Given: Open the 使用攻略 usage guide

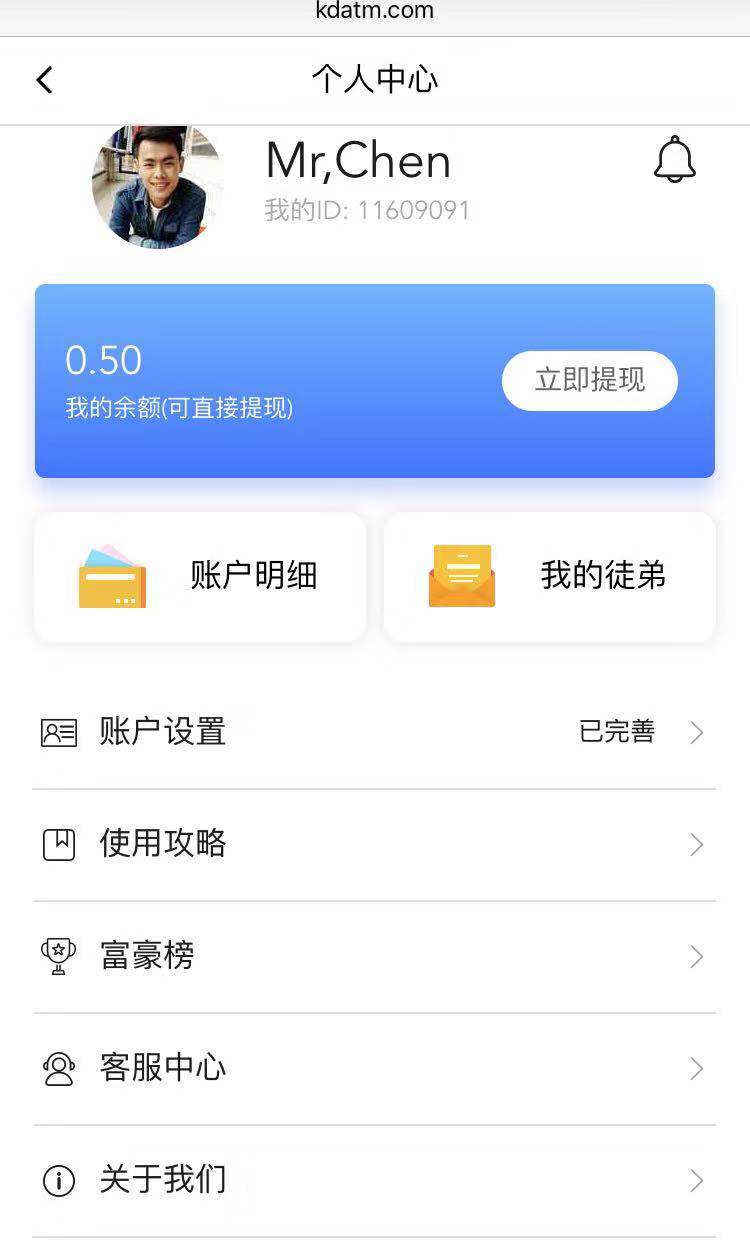Looking at the screenshot, I should point(374,845).
